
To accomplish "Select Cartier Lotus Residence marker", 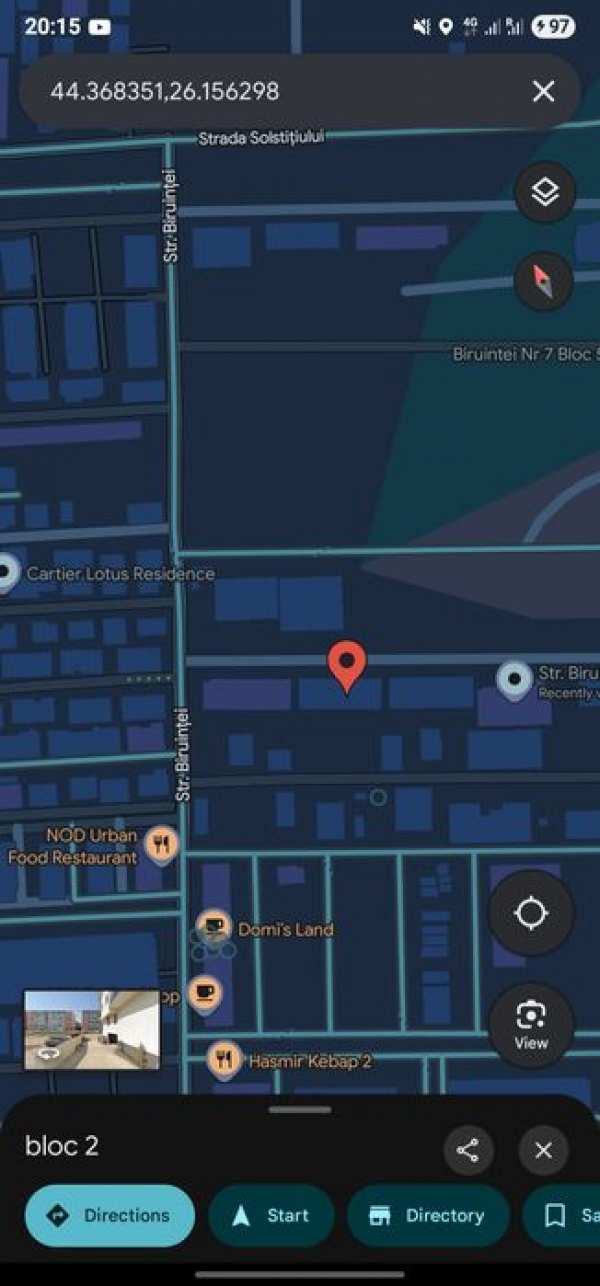I will coord(8,573).
